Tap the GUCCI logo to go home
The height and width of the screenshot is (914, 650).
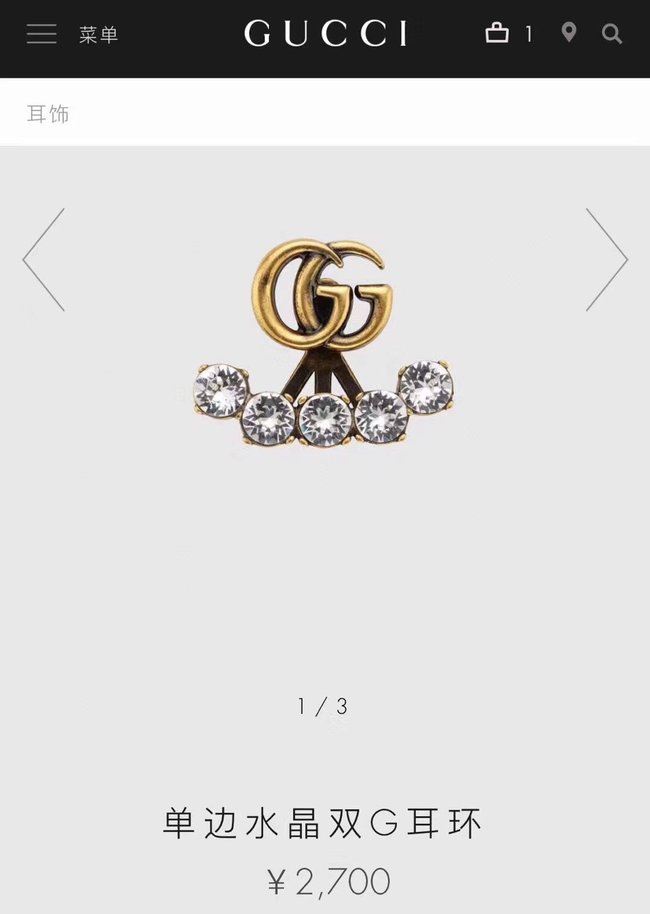[x=325, y=34]
